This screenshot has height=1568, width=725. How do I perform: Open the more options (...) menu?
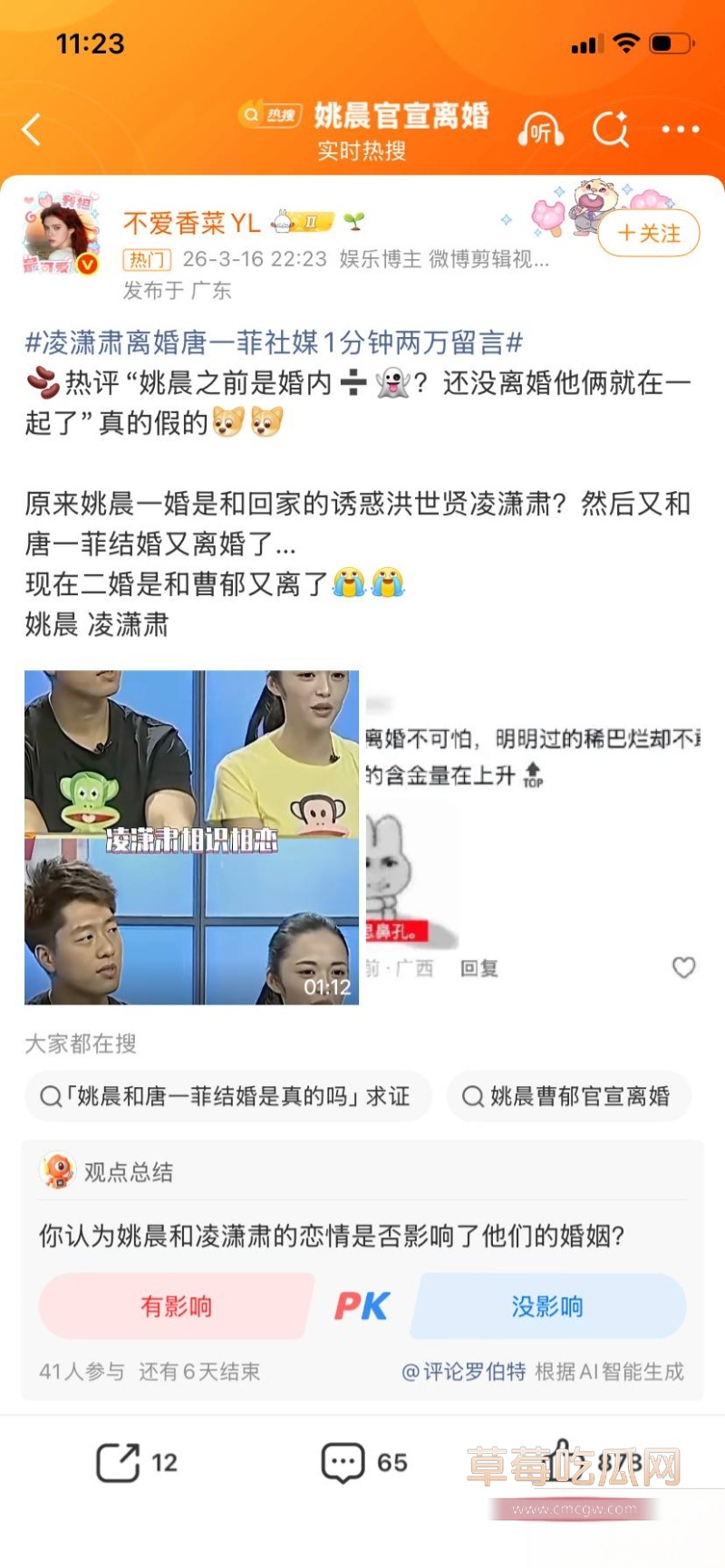681,130
